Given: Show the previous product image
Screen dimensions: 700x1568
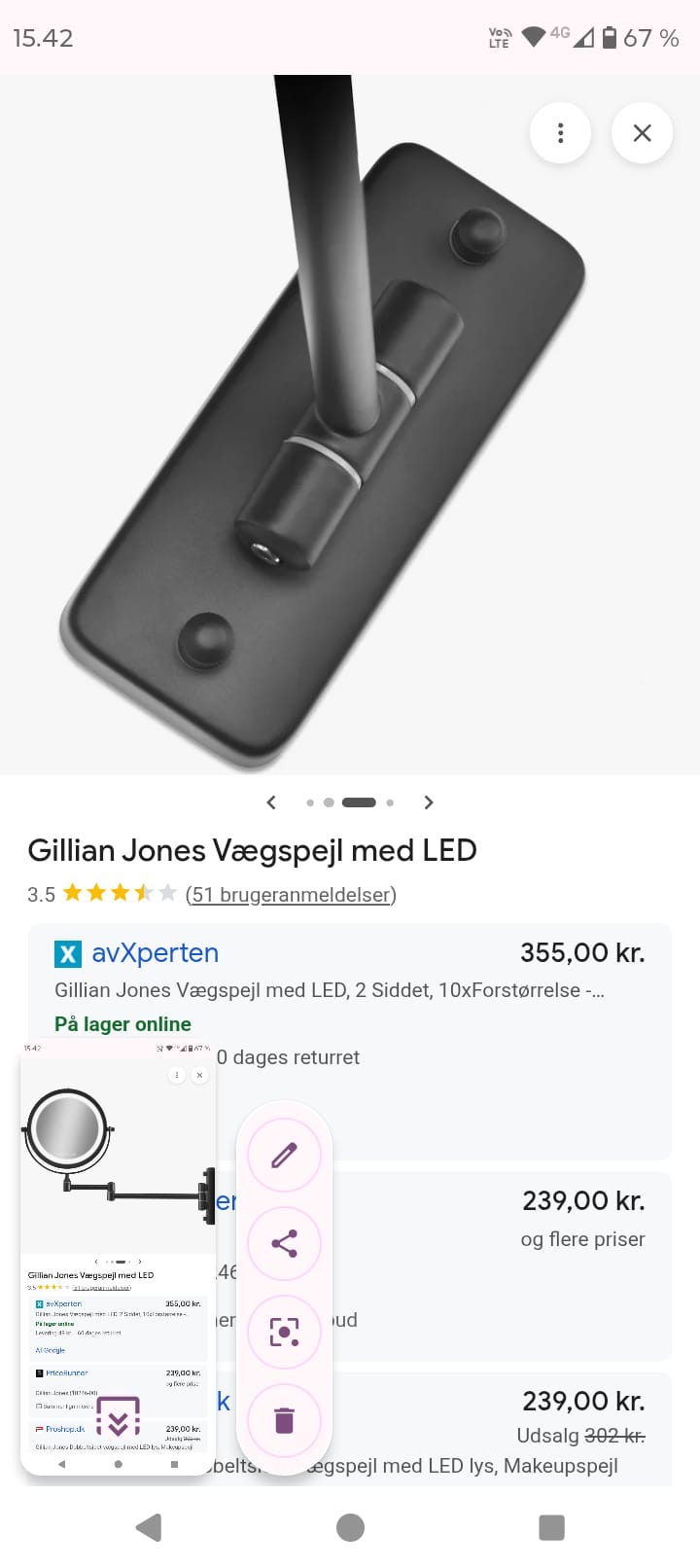Looking at the screenshot, I should [272, 802].
